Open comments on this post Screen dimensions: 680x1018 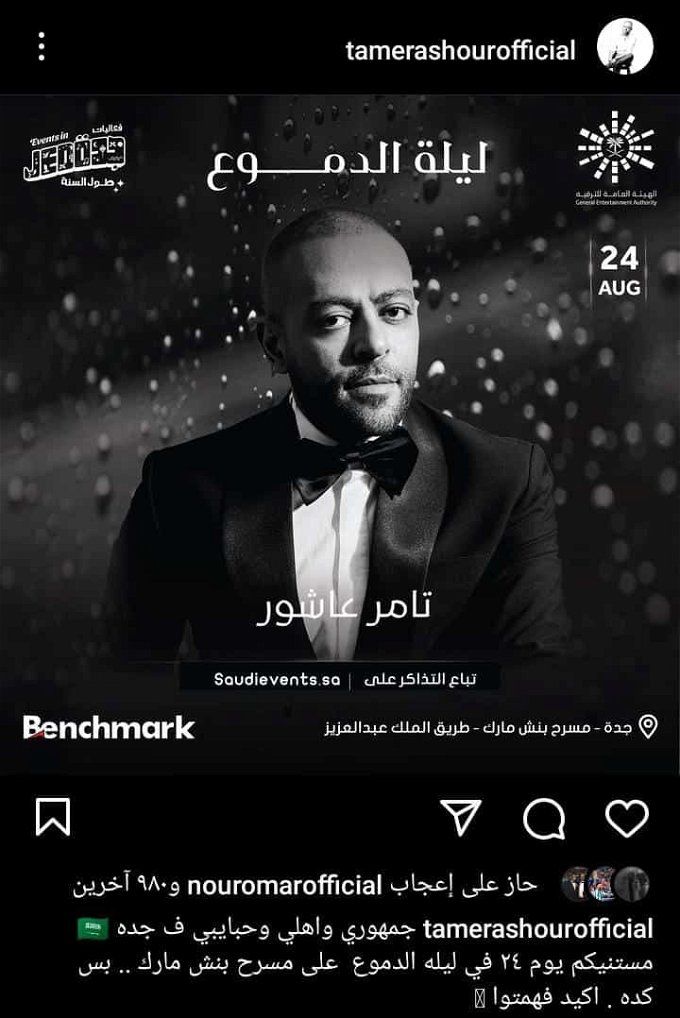(544, 818)
